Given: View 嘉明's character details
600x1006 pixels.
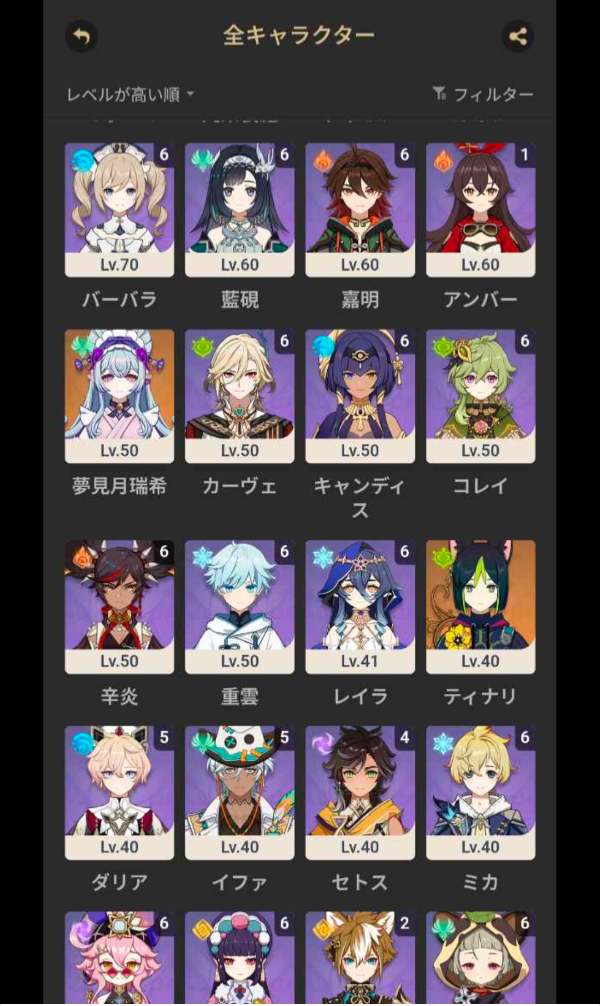Looking at the screenshot, I should pyautogui.click(x=360, y=210).
